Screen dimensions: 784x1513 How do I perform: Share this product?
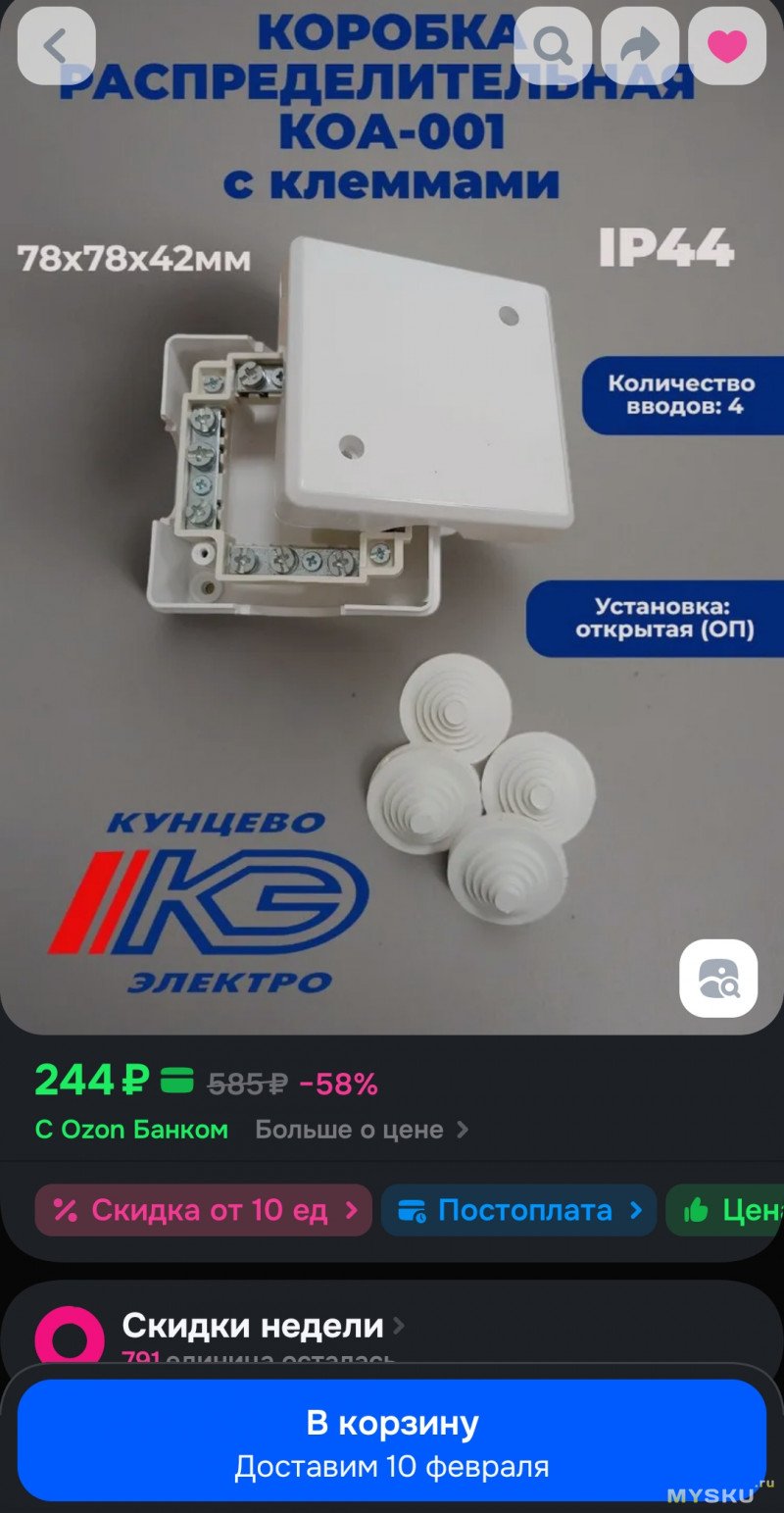[x=639, y=46]
